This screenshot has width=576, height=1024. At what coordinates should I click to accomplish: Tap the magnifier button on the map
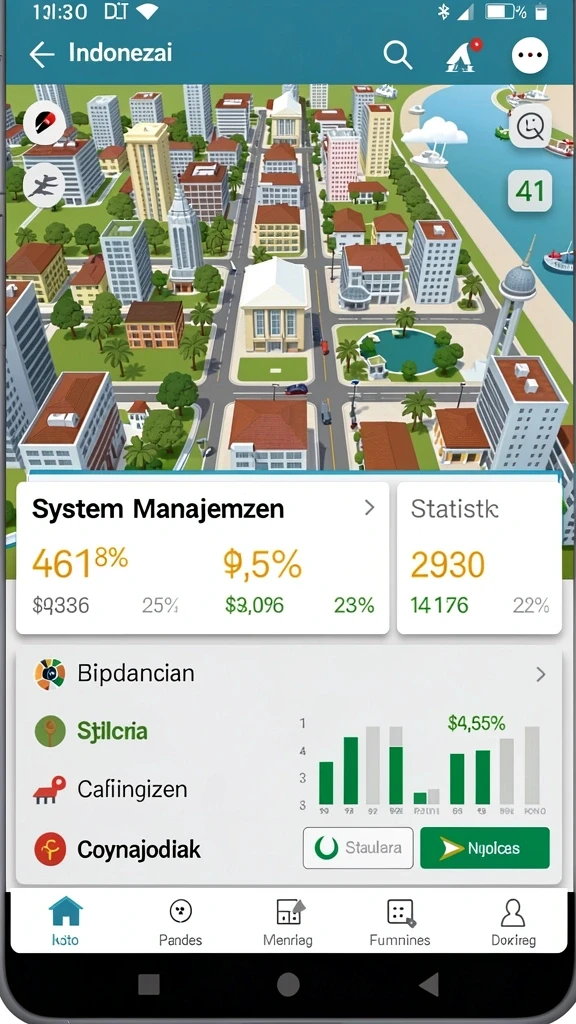point(530,125)
